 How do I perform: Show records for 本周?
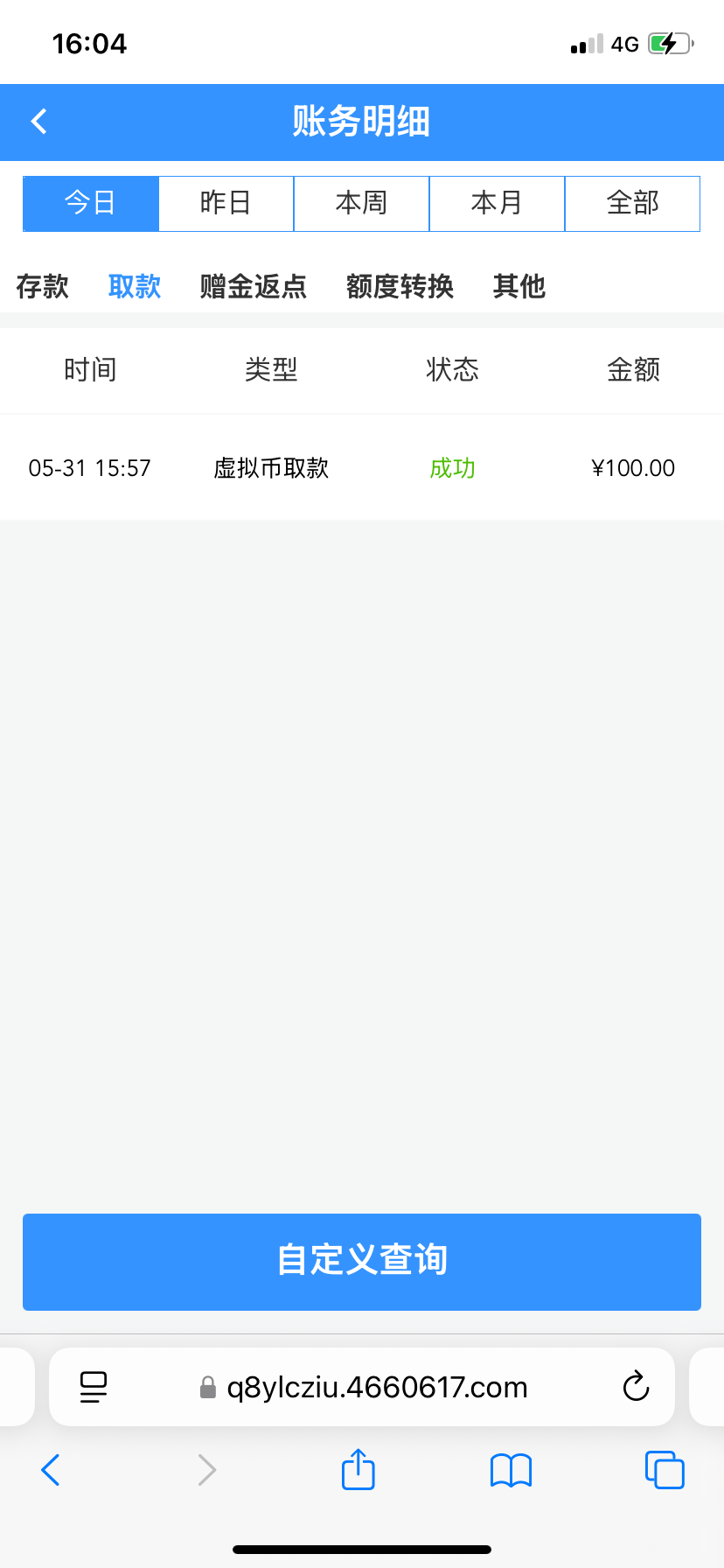(x=361, y=204)
